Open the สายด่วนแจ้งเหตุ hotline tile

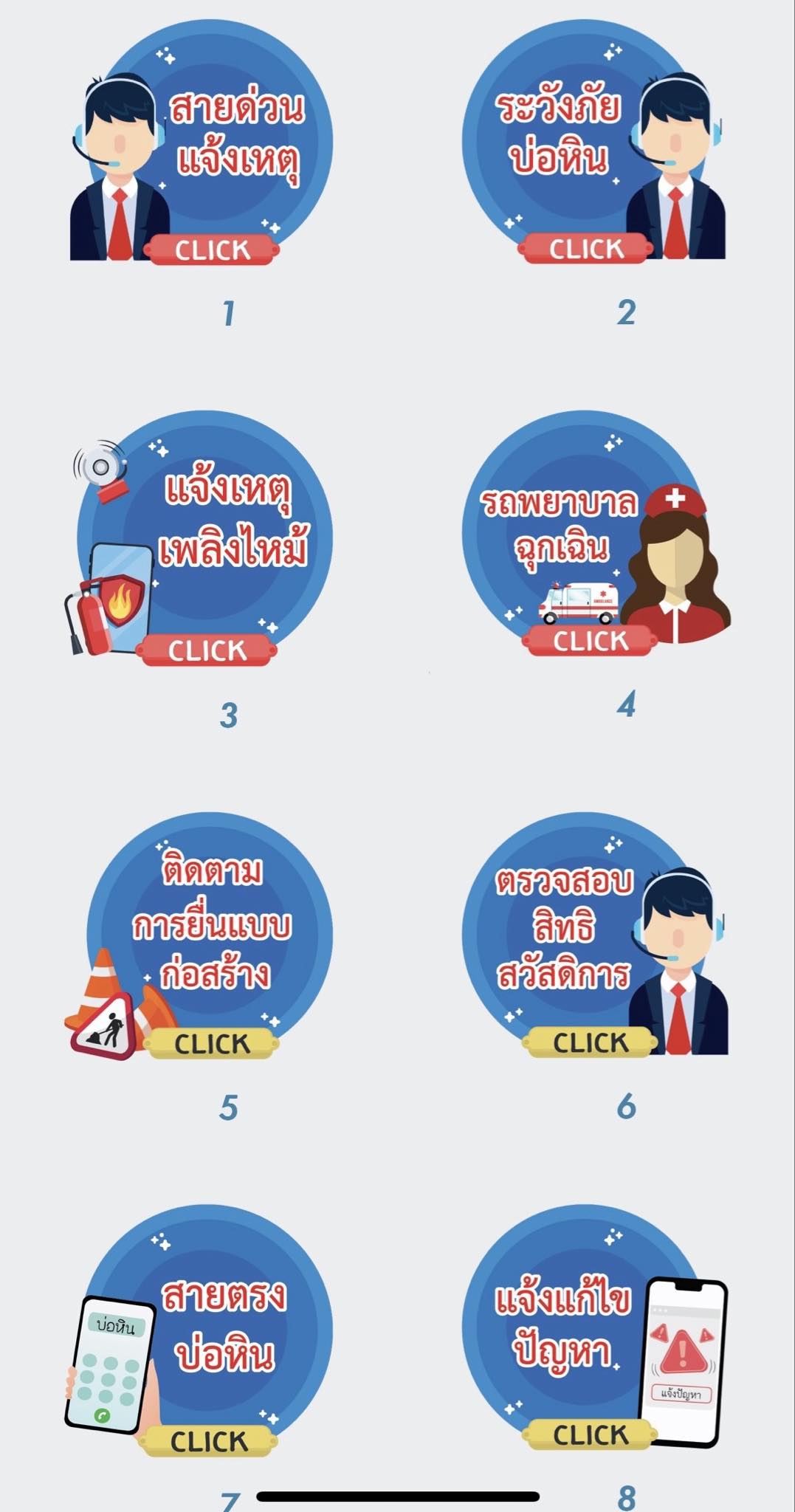coord(214,148)
